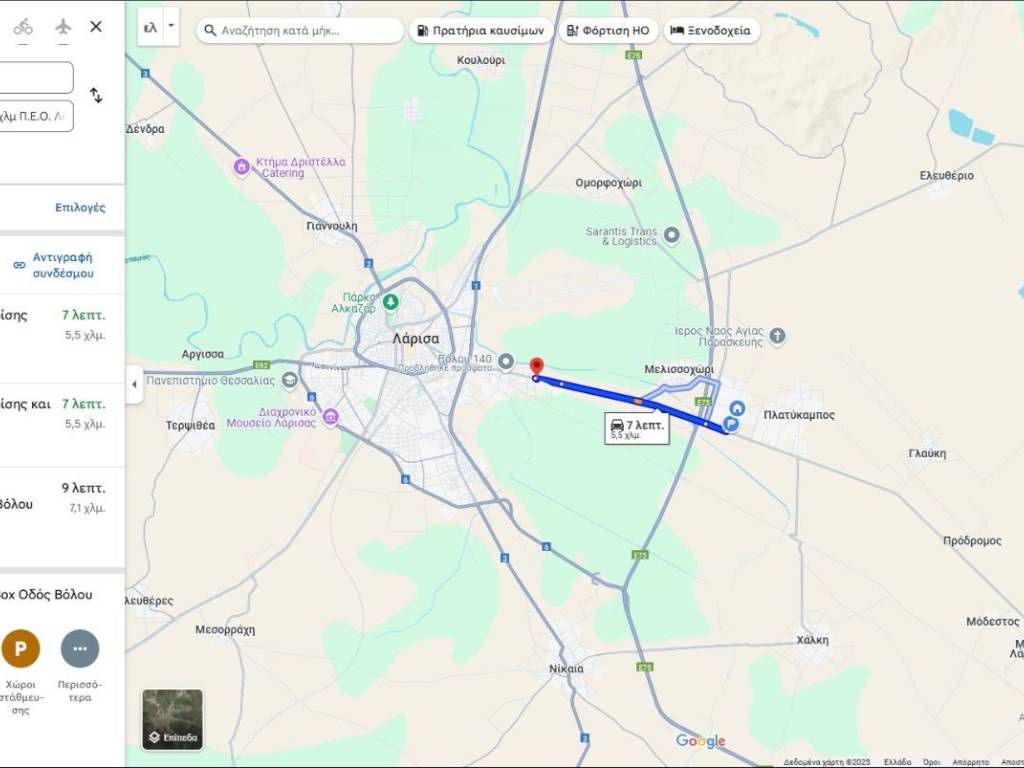Viewport: 1024px width, 768px height.
Task: Collapse the side panel
Action: click(134, 384)
